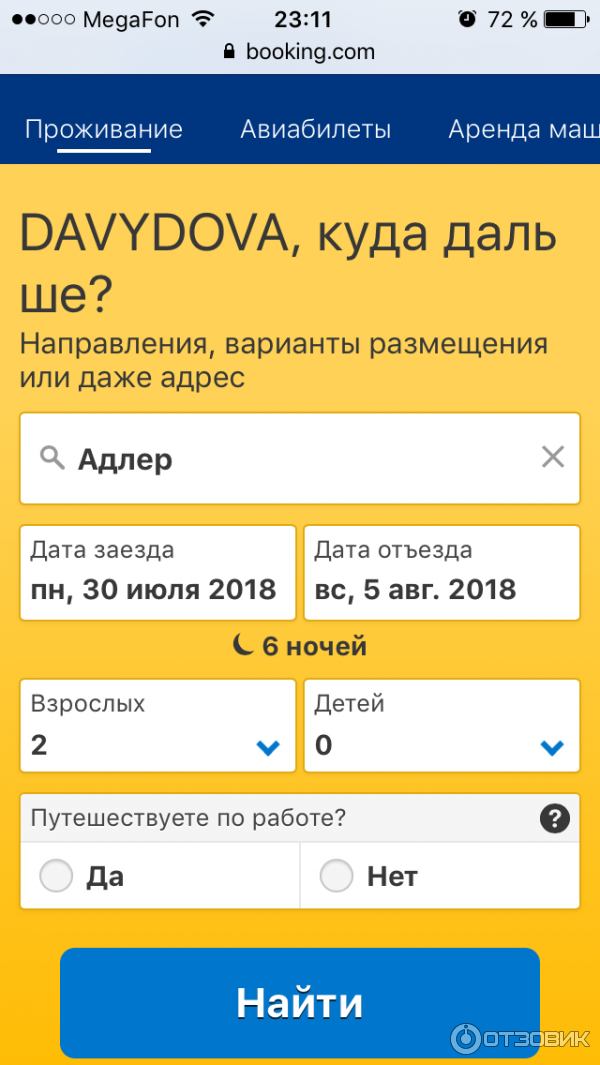Screen dimensions: 600x1065
Task: Select Нет for work travel
Action: coord(337,877)
